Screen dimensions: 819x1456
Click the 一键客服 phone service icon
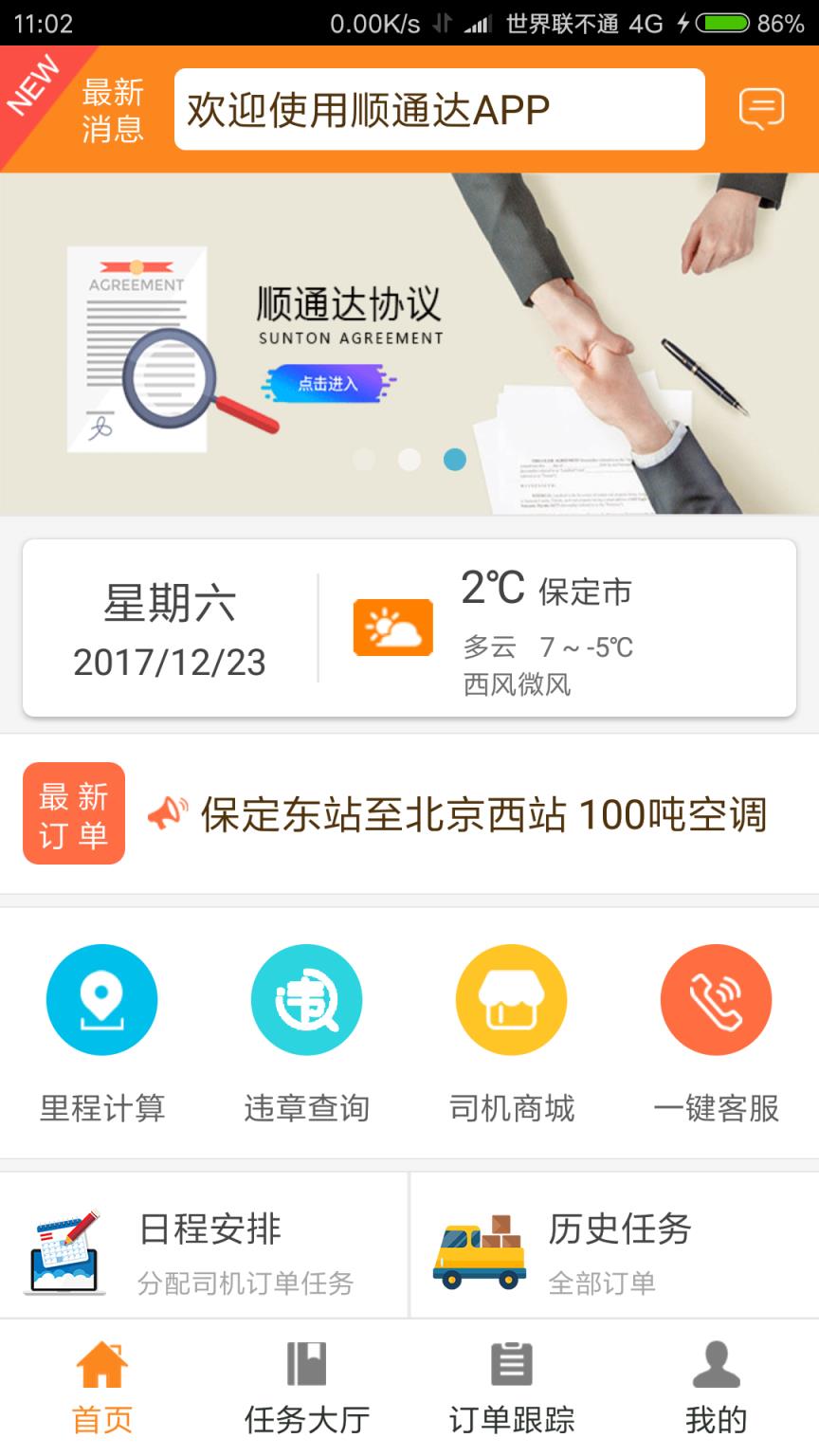pos(716,998)
